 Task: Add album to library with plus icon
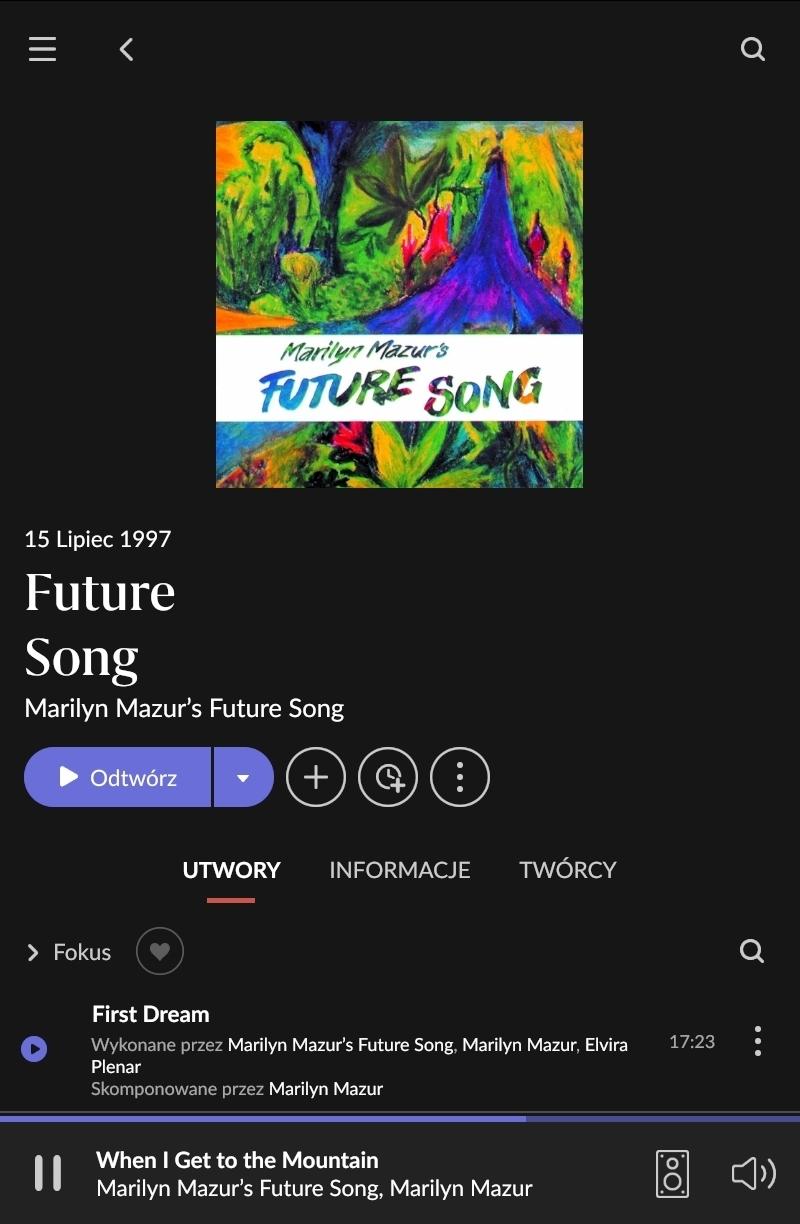pos(316,777)
